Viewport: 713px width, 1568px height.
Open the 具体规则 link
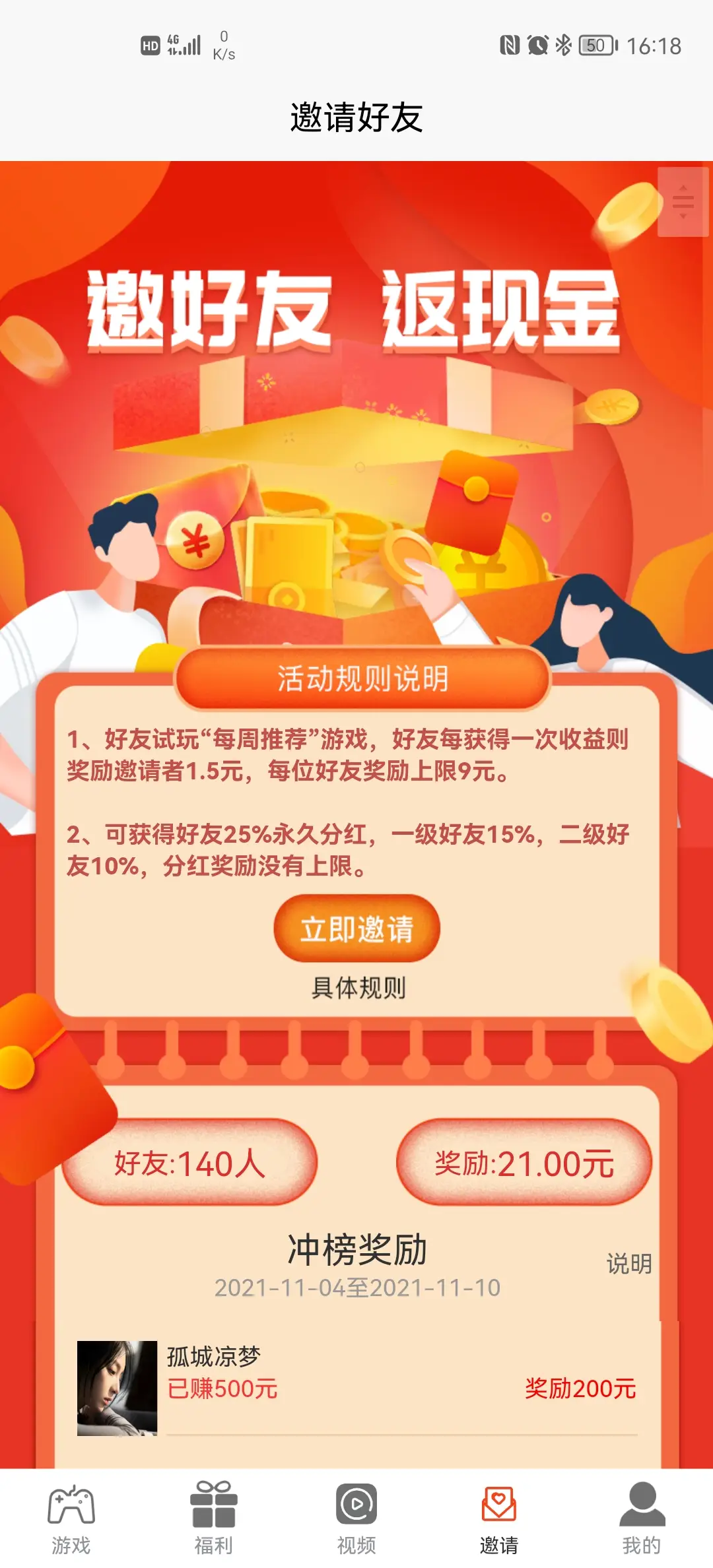[x=358, y=988]
